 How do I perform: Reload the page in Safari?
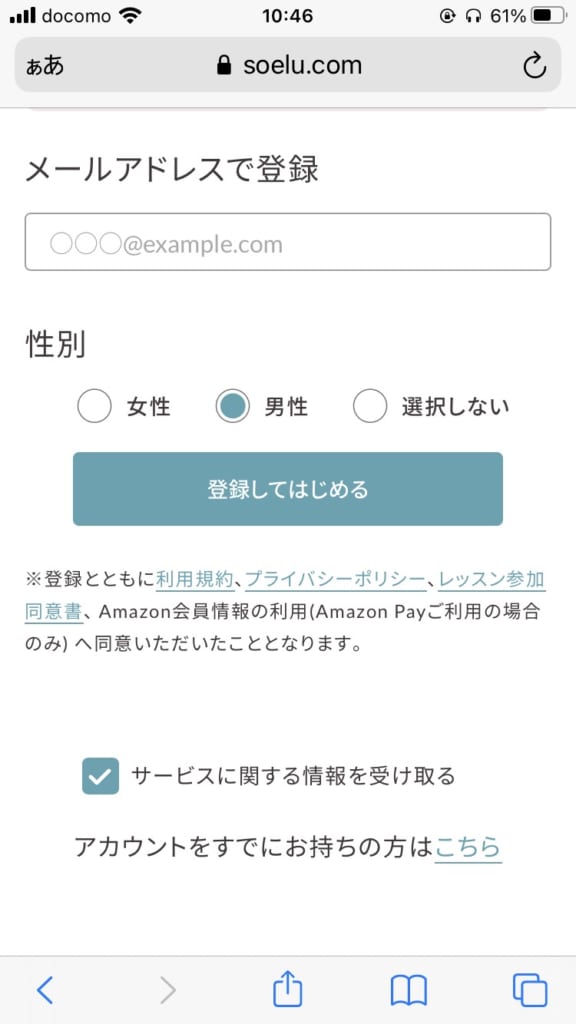[534, 65]
